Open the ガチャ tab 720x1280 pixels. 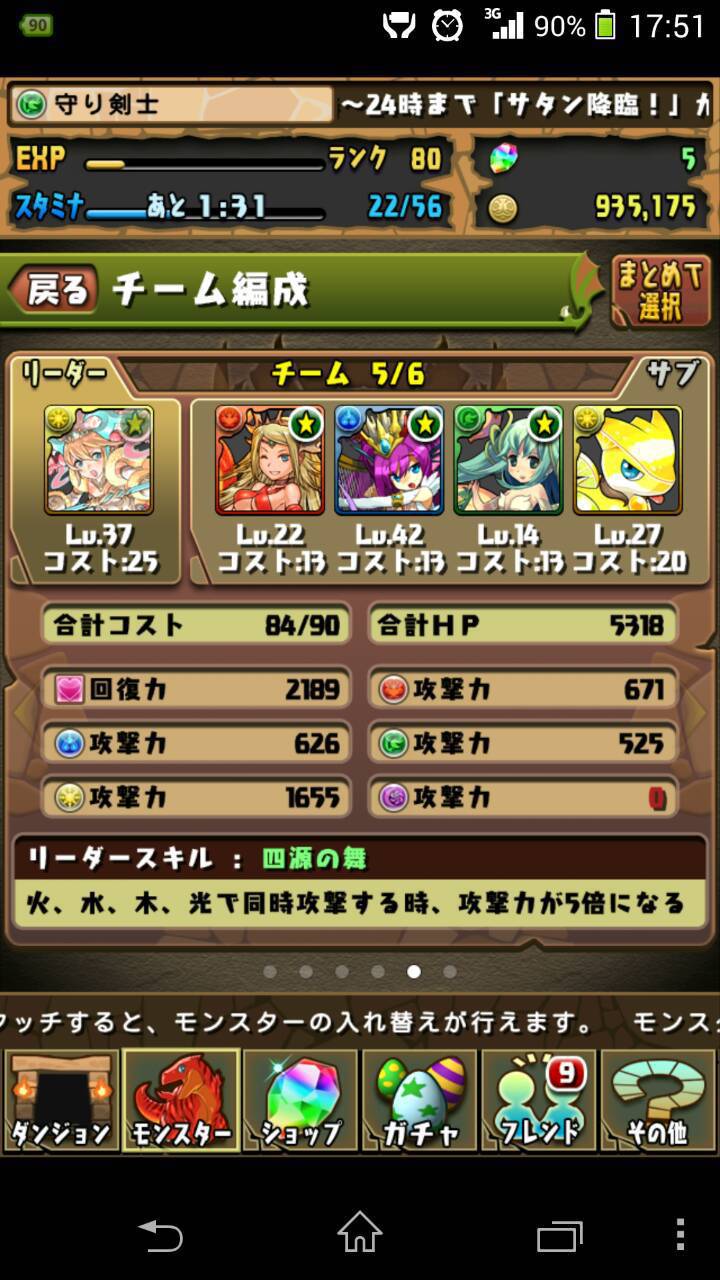[x=420, y=1100]
